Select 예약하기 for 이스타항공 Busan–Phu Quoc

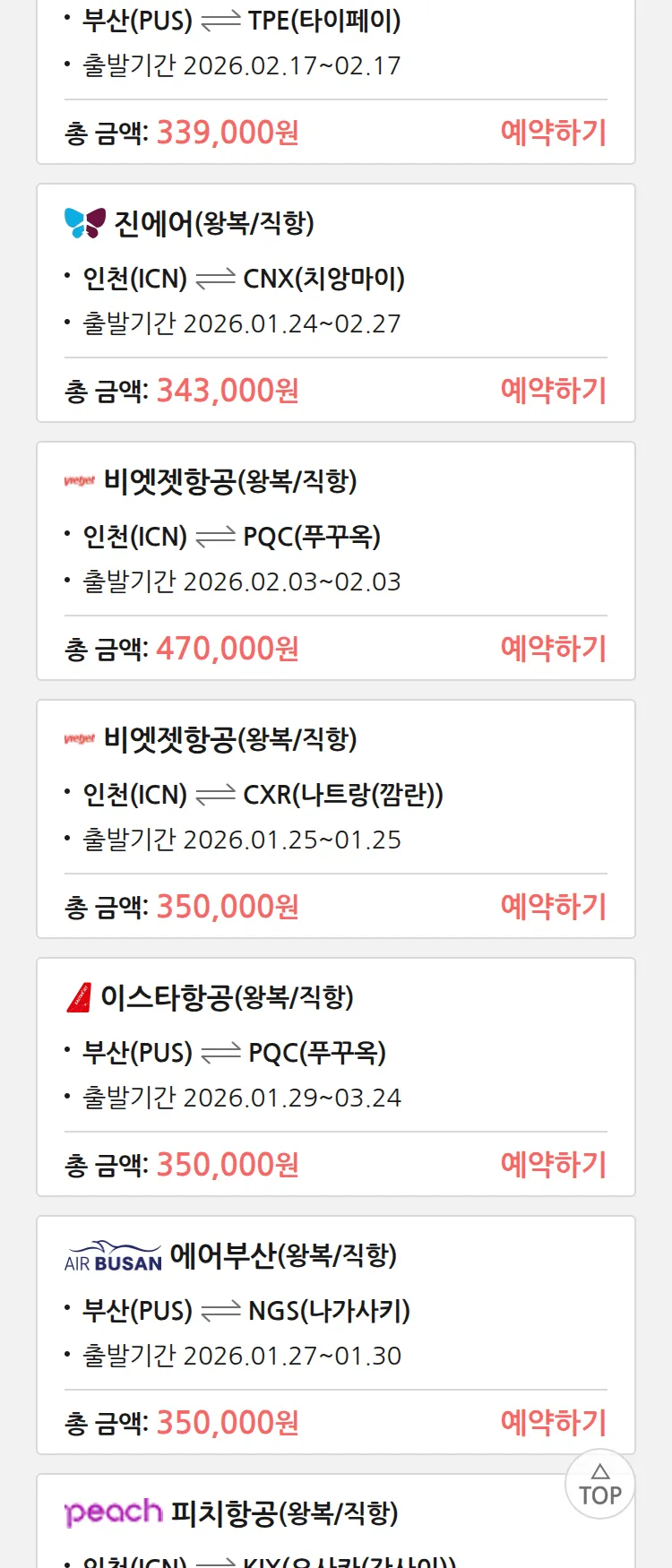click(553, 1165)
